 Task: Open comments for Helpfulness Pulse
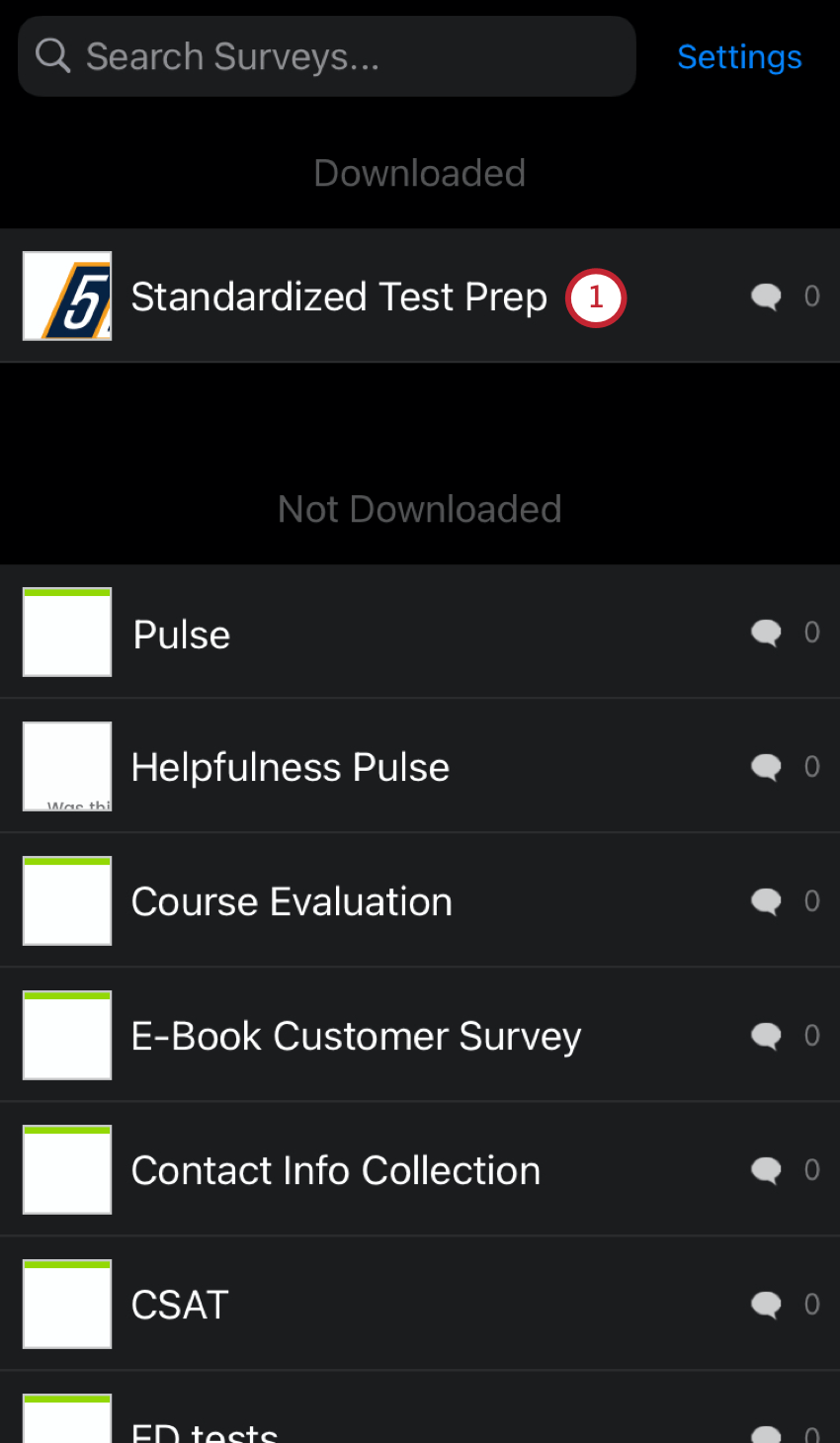[766, 766]
